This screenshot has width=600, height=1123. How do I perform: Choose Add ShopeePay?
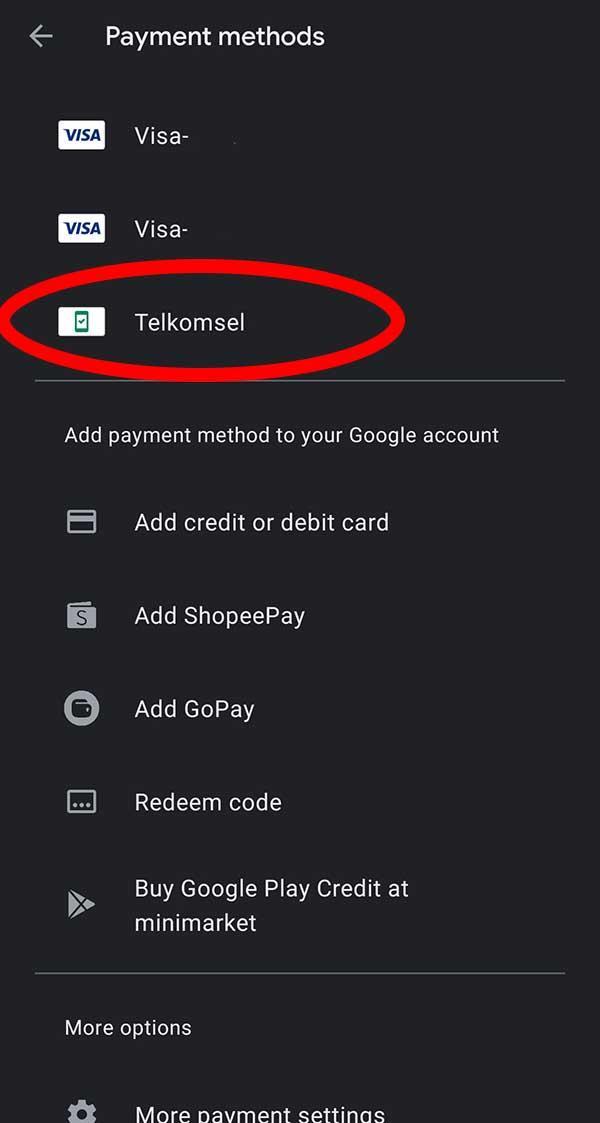pos(300,616)
